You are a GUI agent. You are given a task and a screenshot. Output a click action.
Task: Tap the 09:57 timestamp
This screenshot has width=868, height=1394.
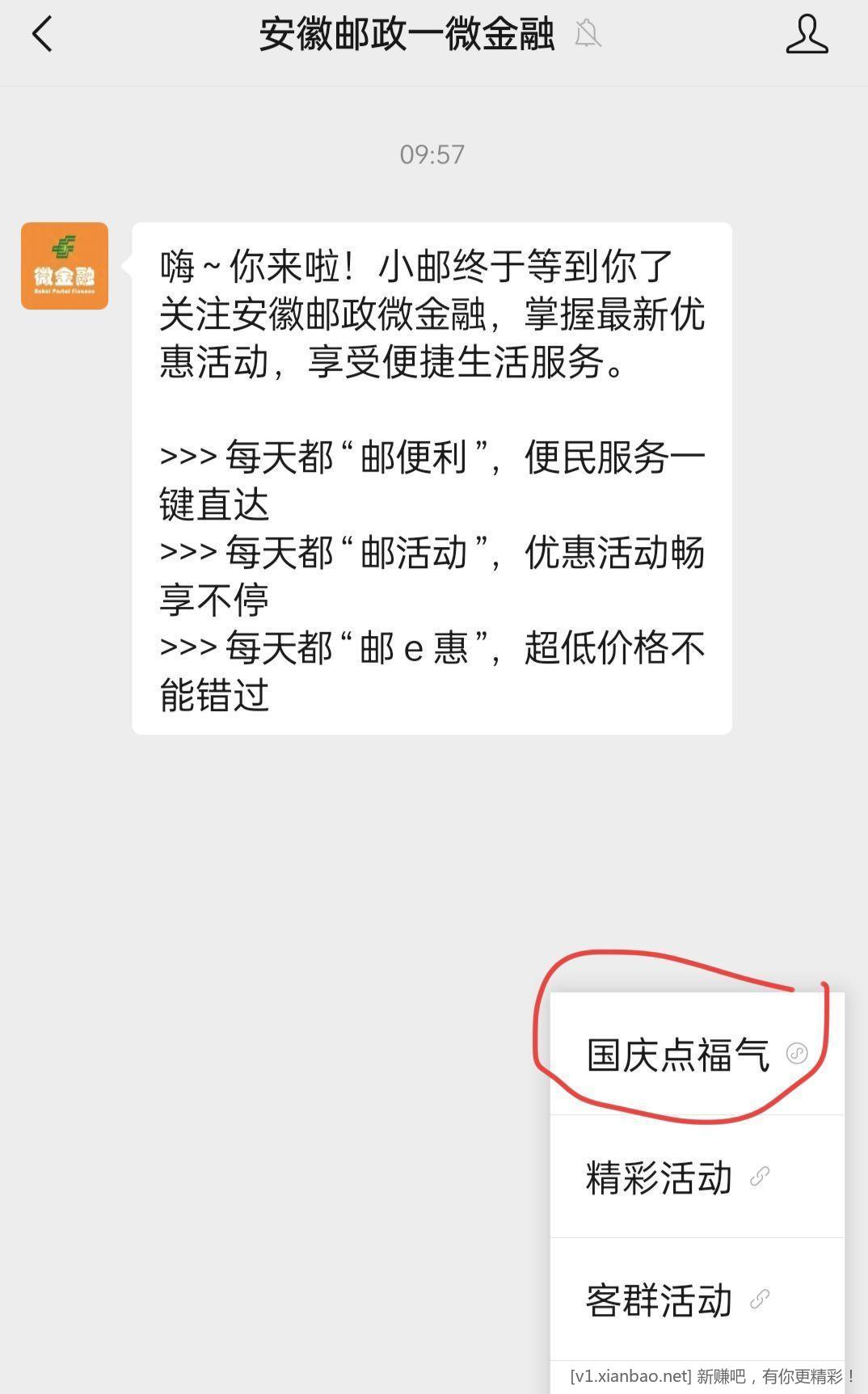[433, 154]
